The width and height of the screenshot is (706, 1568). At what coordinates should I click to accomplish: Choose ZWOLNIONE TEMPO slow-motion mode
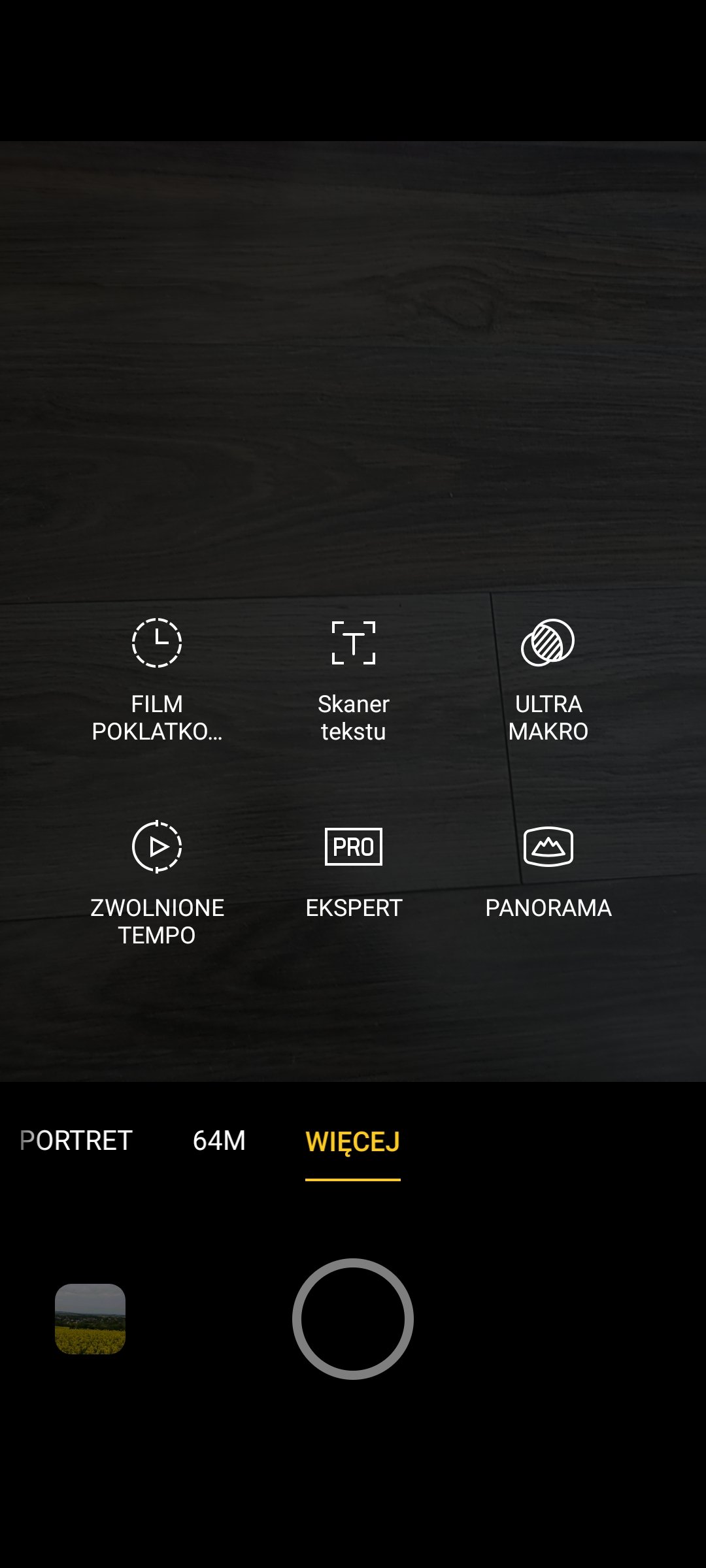157,883
